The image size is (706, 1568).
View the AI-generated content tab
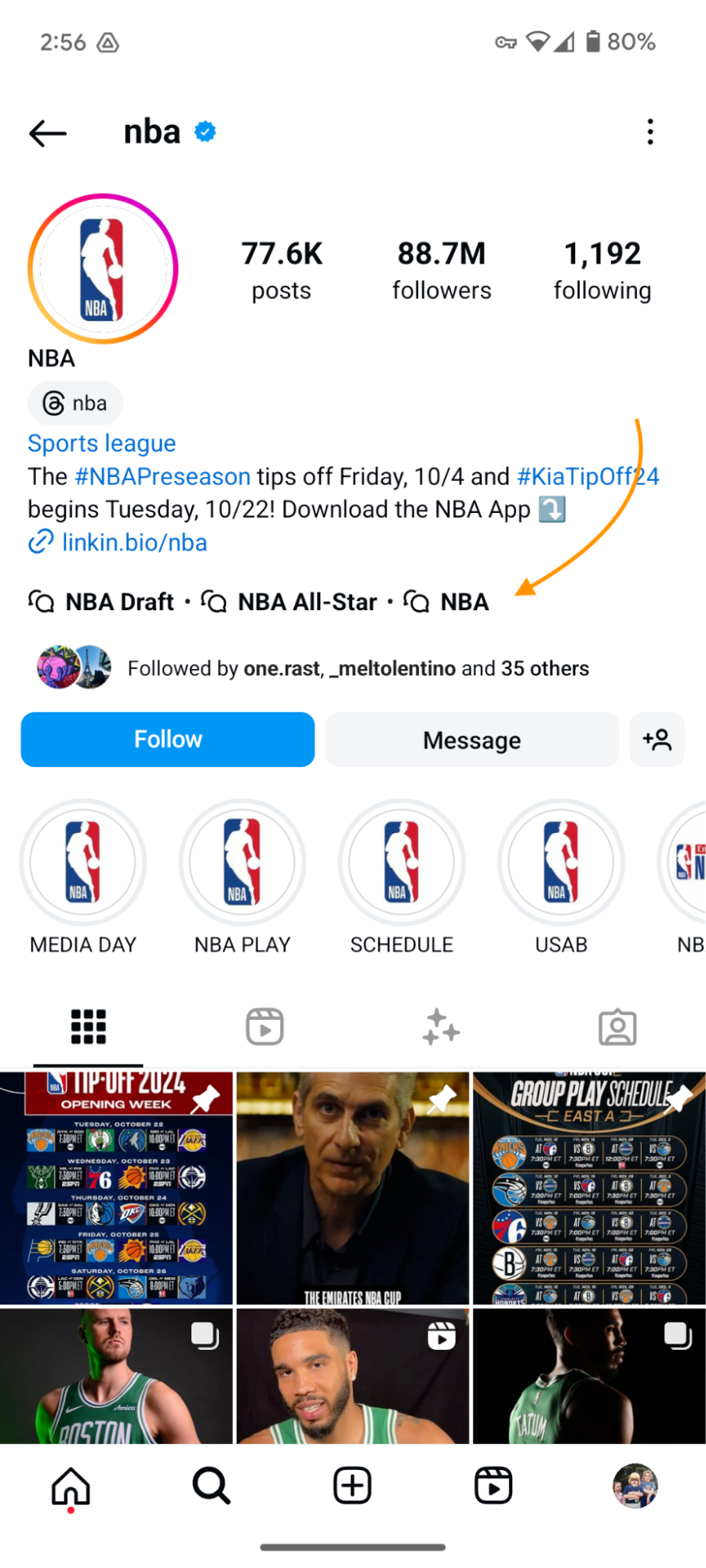coord(440,1025)
